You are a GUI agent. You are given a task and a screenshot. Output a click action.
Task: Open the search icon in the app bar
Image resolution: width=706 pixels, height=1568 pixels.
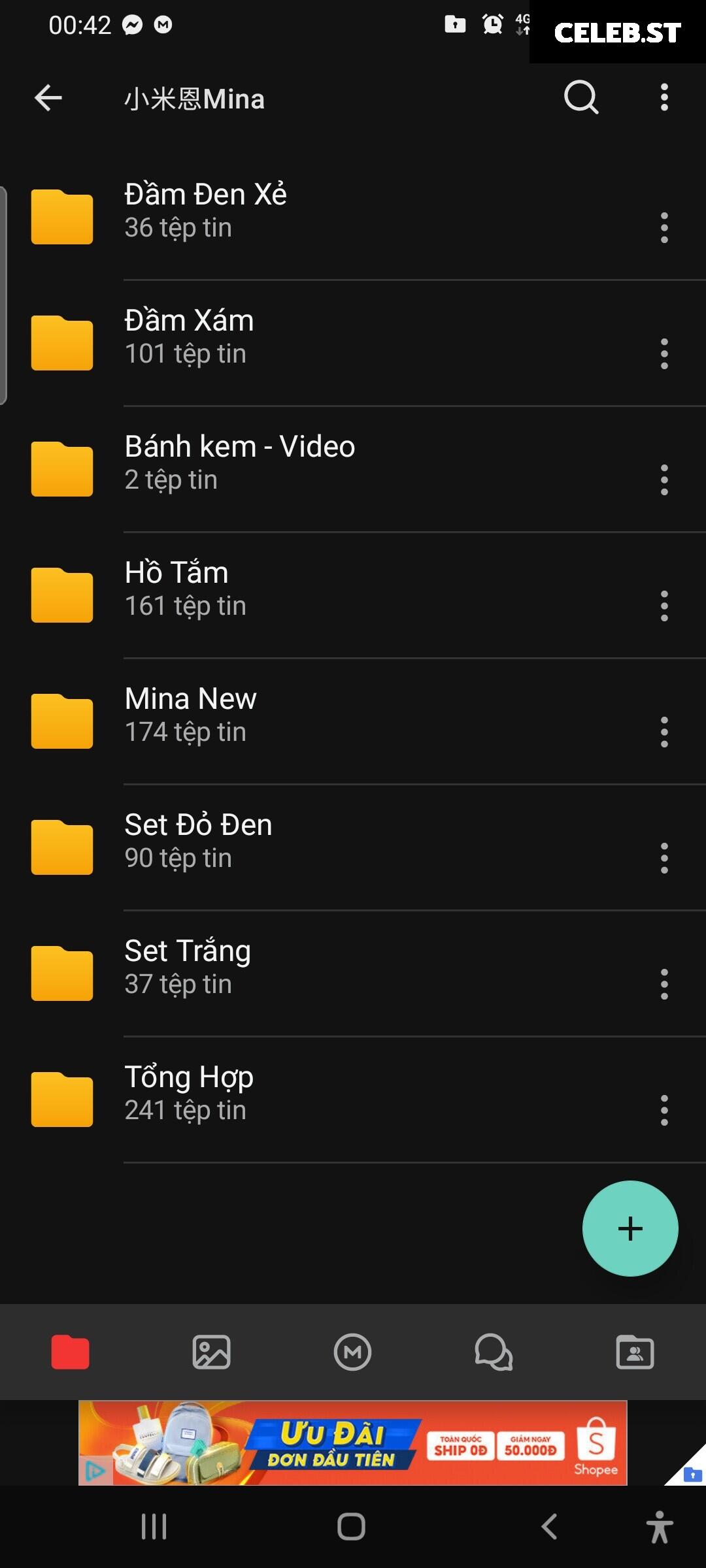(x=581, y=98)
